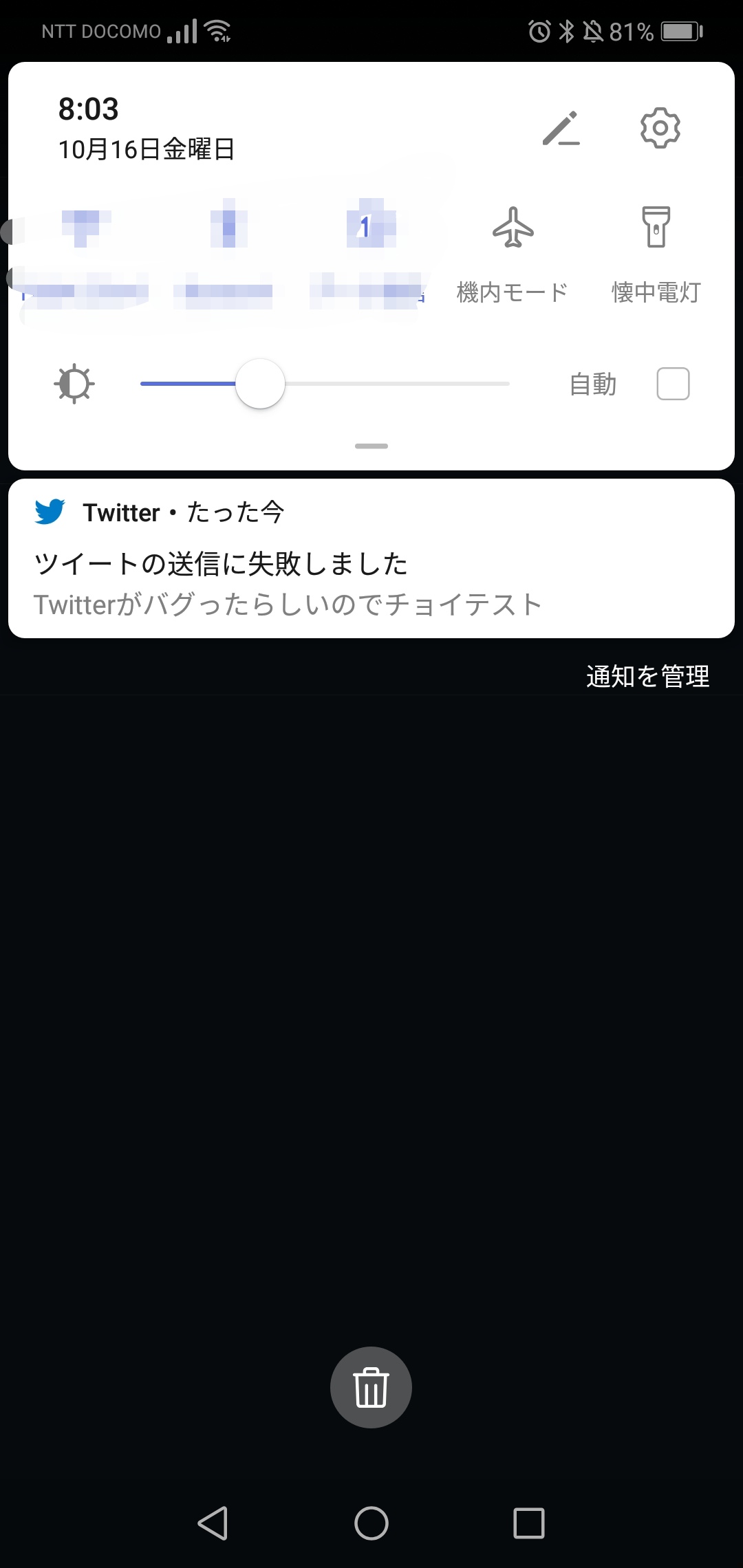Screen dimensions: 743x1568
Task: Expand the quick settings panel handle
Action: [x=371, y=446]
